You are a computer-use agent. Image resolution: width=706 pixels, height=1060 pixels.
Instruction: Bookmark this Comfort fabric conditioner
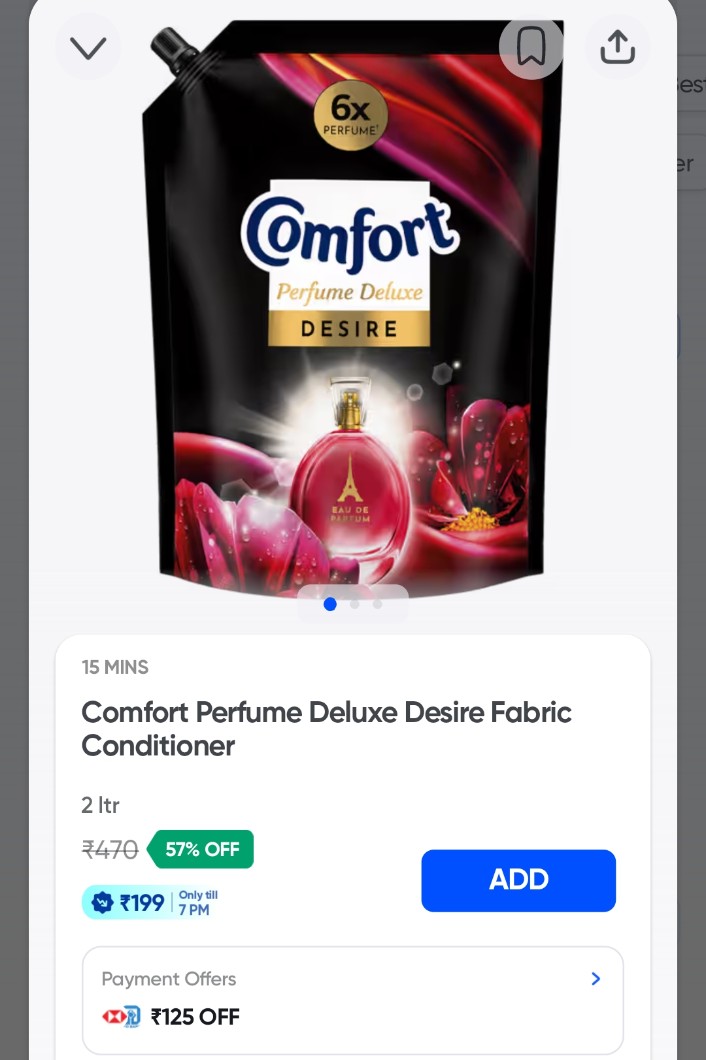[531, 46]
